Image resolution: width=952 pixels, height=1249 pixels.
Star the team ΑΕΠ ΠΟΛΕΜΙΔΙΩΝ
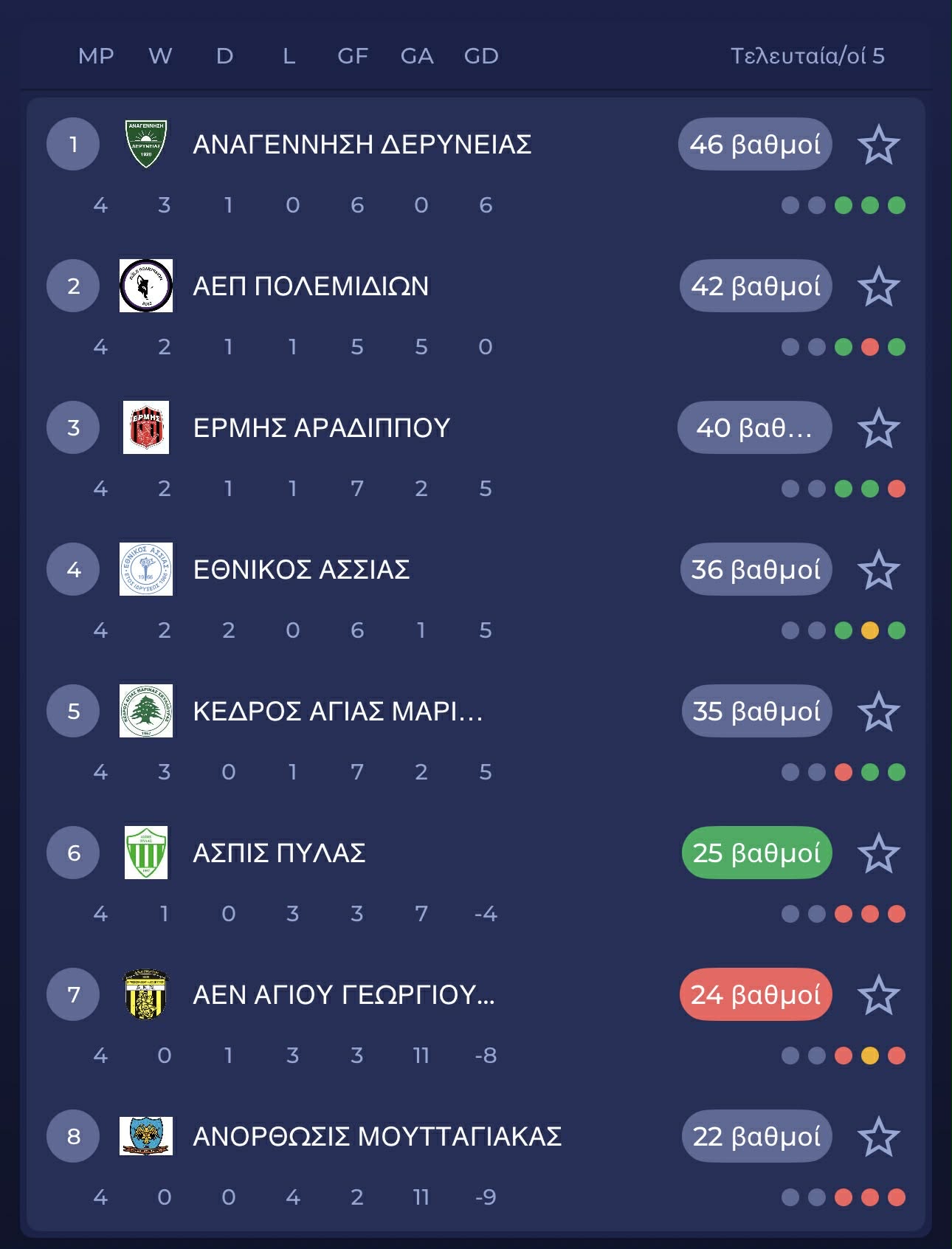click(x=878, y=286)
